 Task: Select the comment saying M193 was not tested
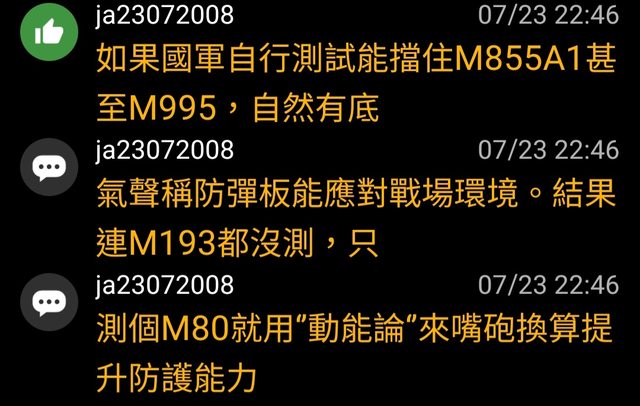pos(355,217)
